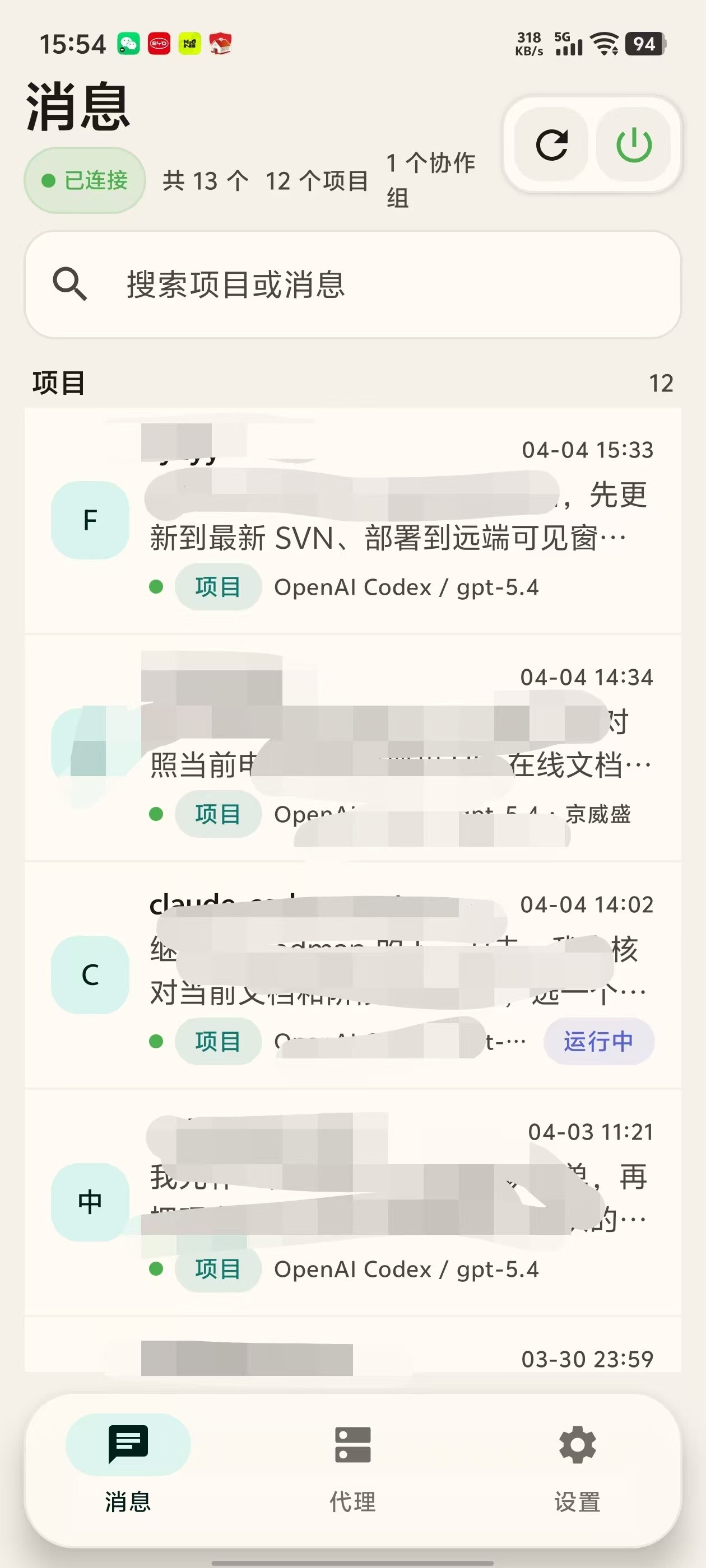The image size is (706, 1568).
Task: Open the 搜索项目或消息 search box
Action: click(352, 284)
